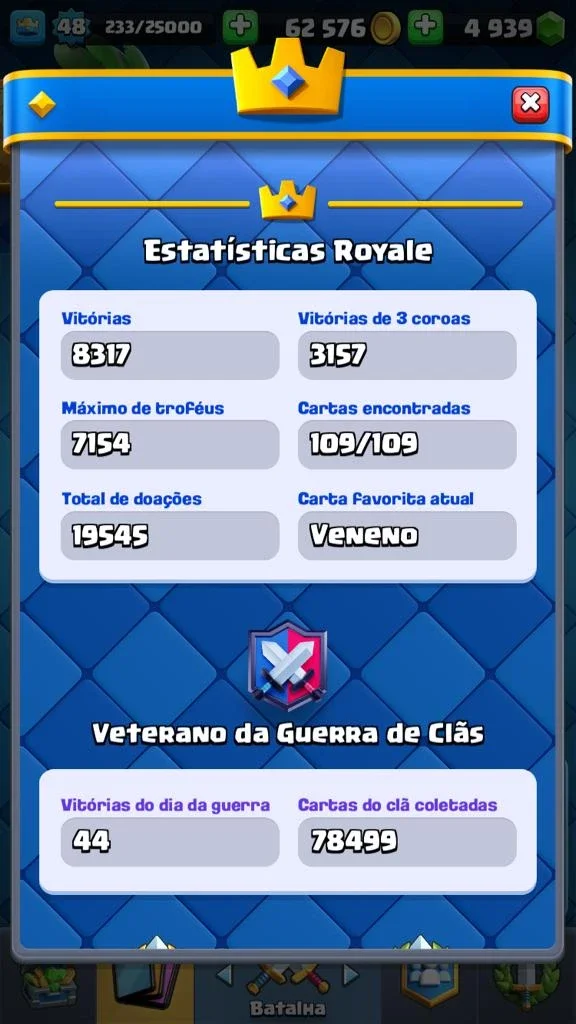
Task: Close the Estatísticas Royale popup
Action: (530, 104)
